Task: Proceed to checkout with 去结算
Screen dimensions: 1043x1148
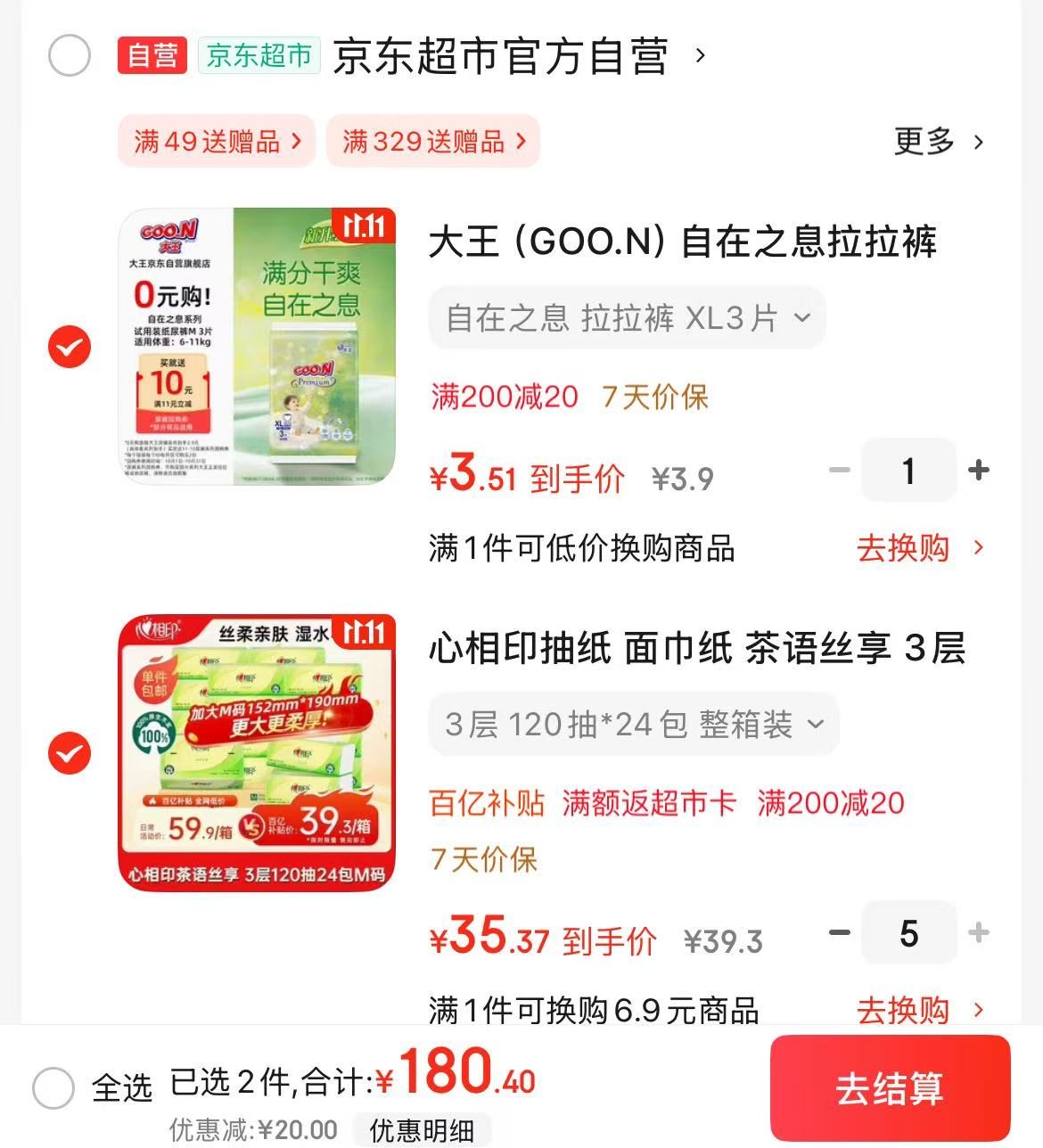Action: [x=890, y=1088]
